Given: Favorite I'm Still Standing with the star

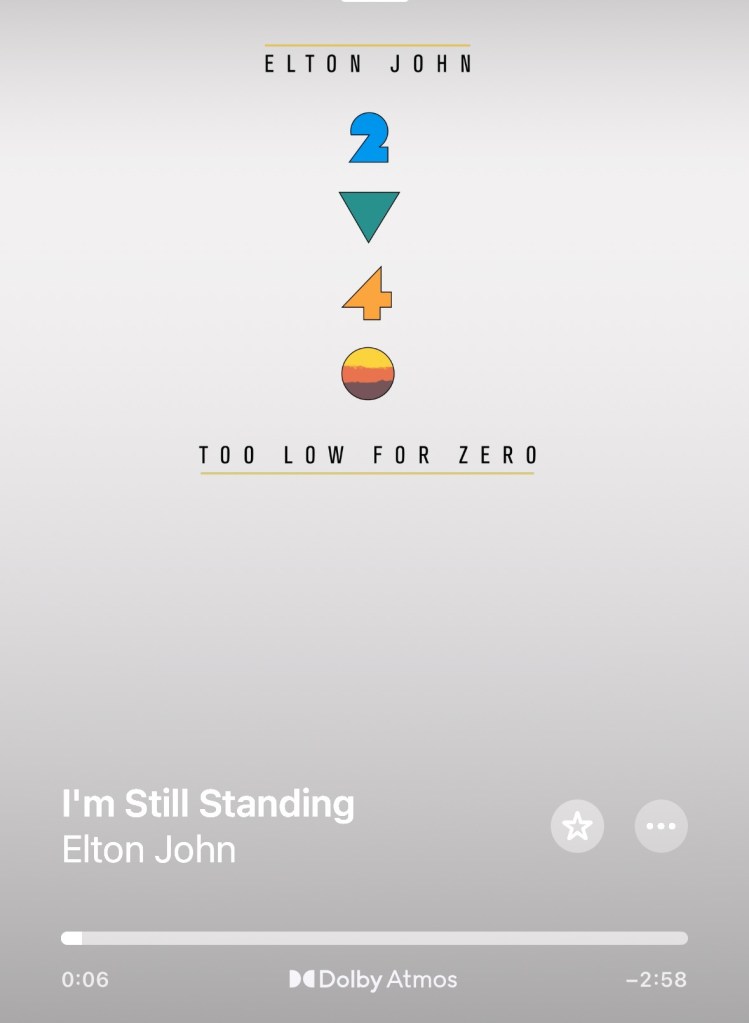Looking at the screenshot, I should click(x=577, y=826).
